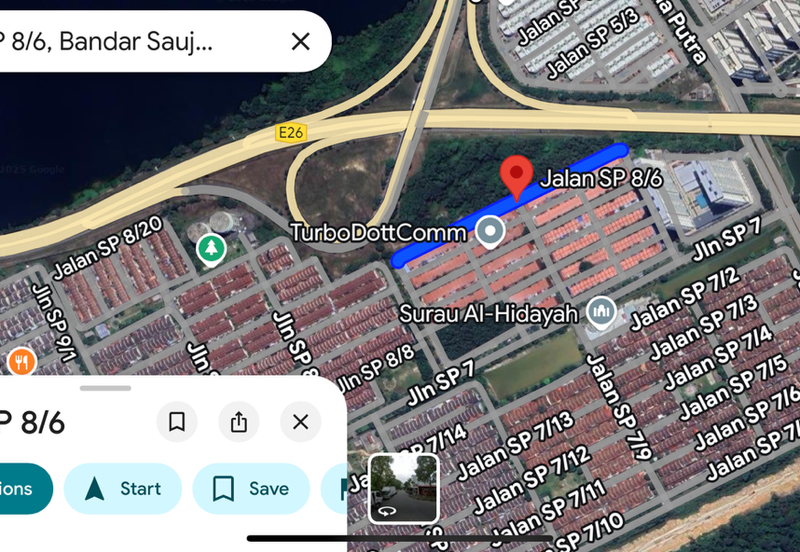
Task: Tap the Save chip
Action: pyautogui.click(x=251, y=489)
